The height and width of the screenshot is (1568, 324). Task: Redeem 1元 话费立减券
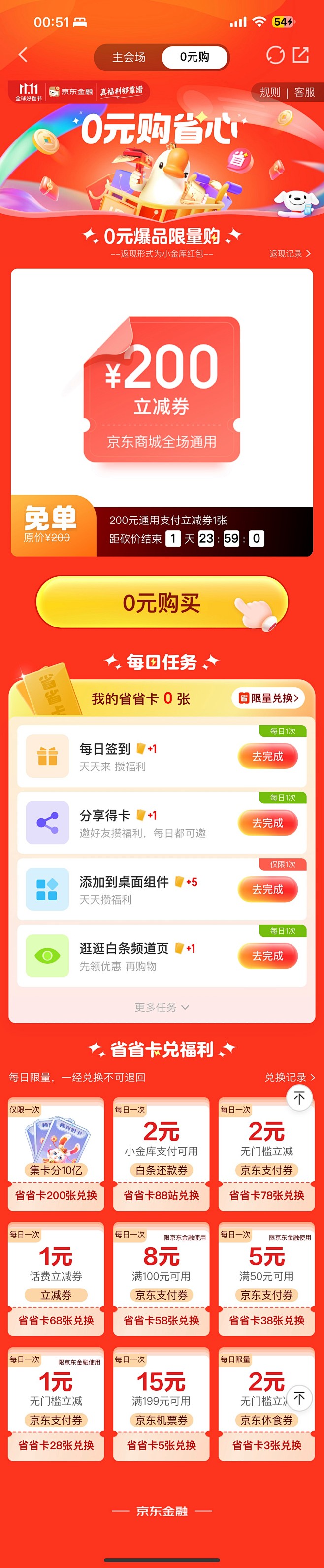(56, 1320)
